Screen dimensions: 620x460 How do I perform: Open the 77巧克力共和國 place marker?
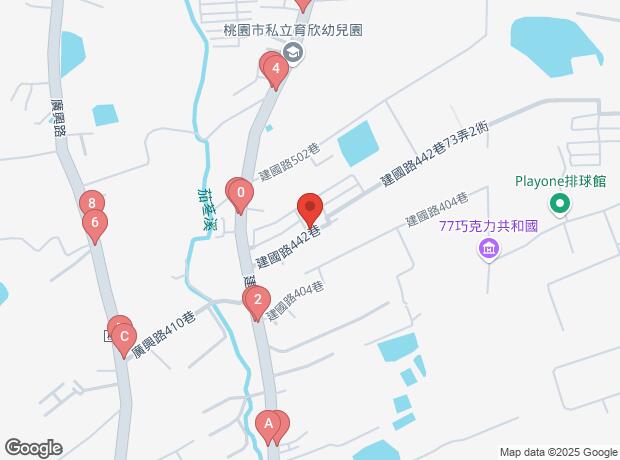pos(489,248)
